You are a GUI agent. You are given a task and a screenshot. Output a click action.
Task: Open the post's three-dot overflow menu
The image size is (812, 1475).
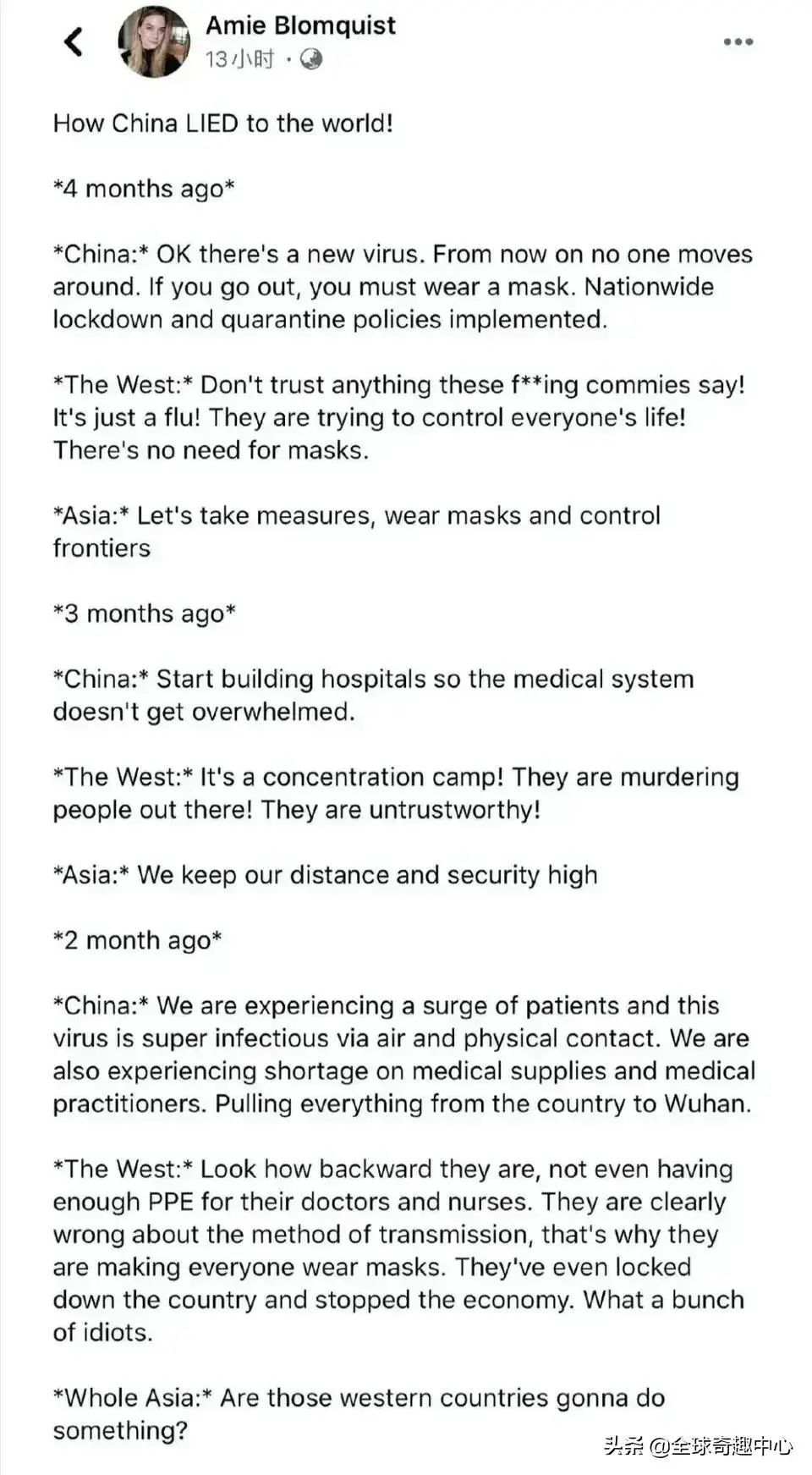tap(738, 41)
